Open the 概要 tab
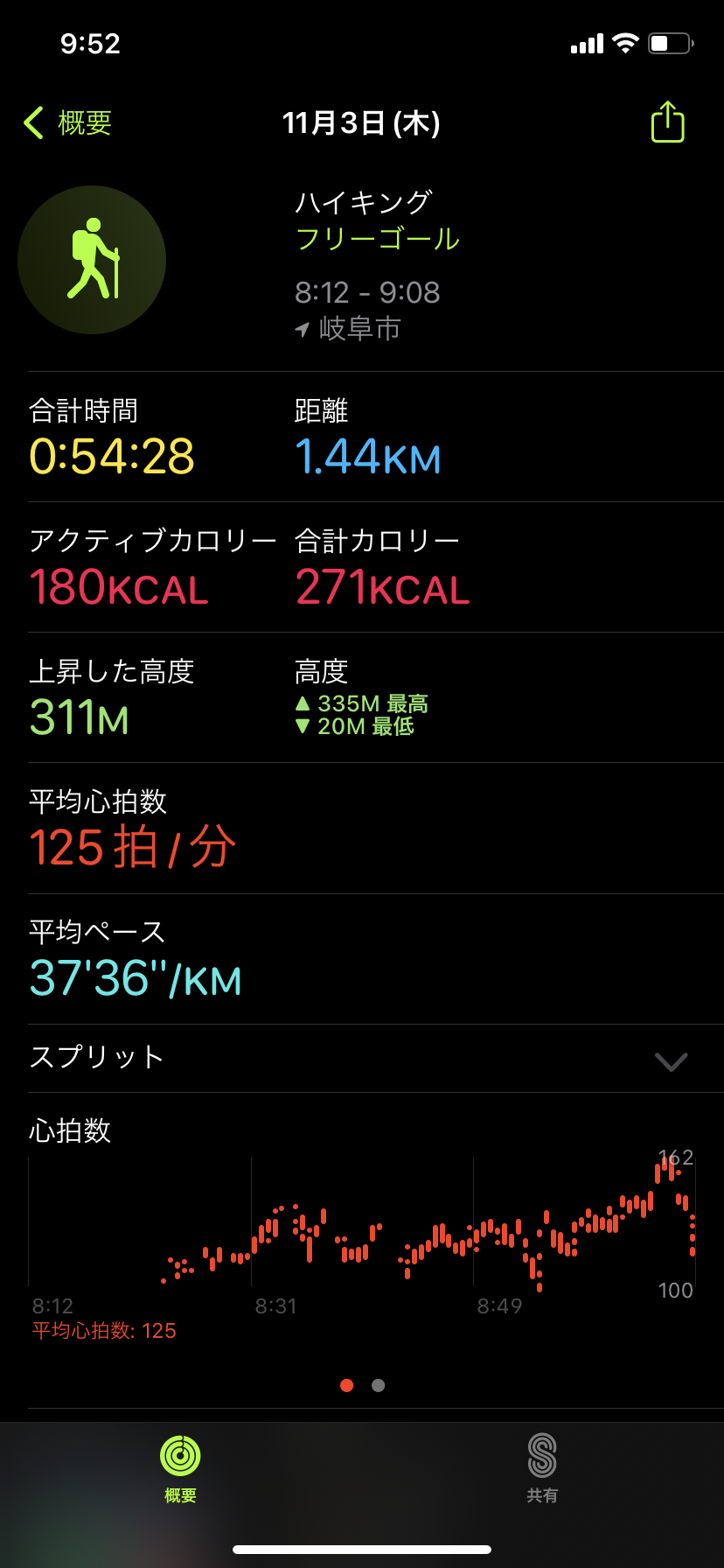This screenshot has width=724, height=1568. (x=180, y=1468)
